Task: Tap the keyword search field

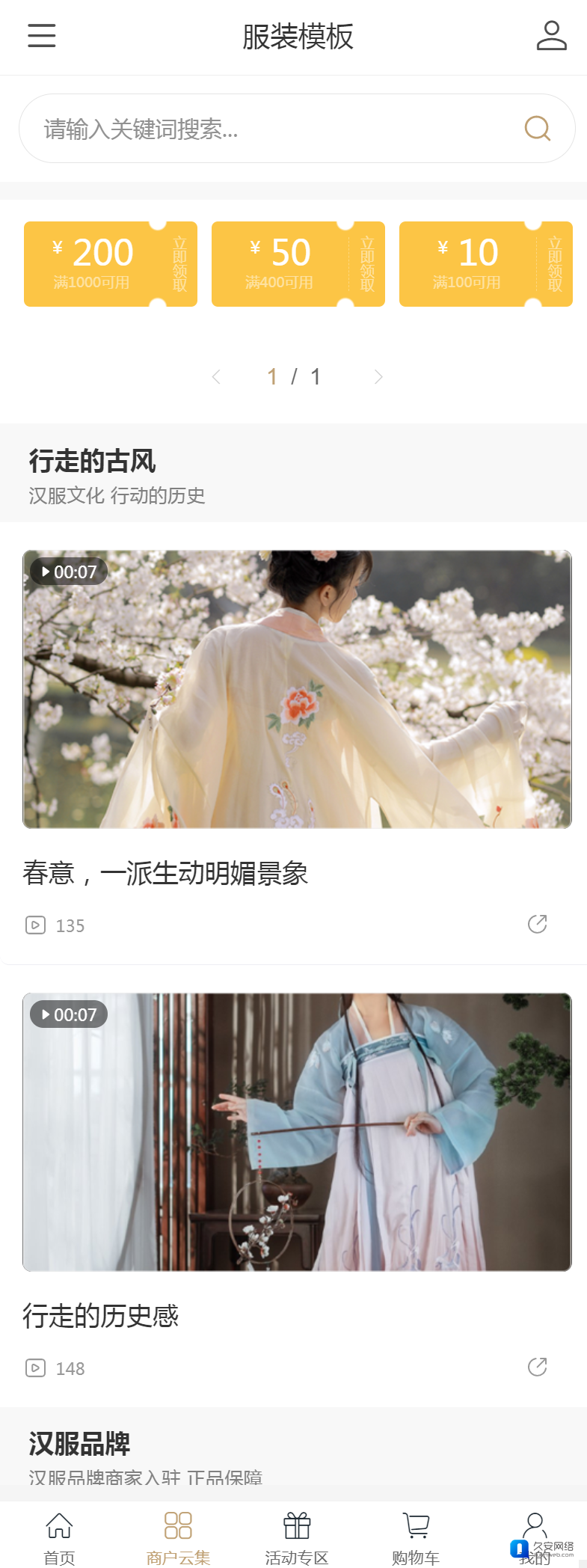Action: click(x=269, y=129)
